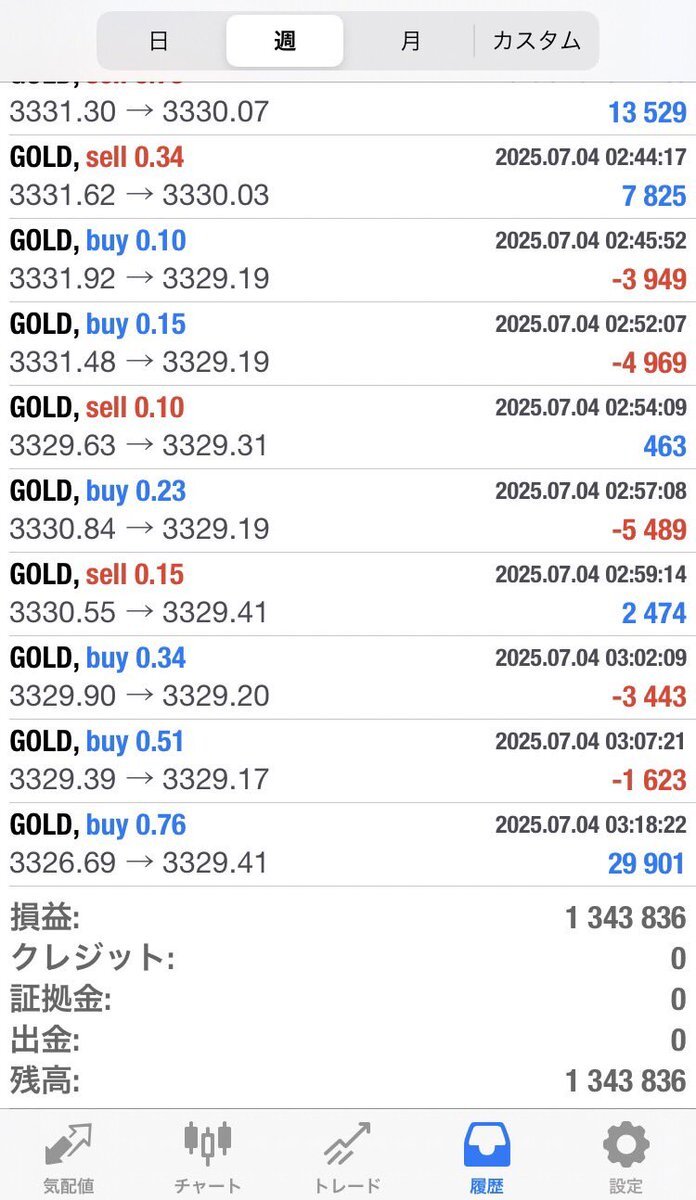Viewport: 696px width, 1200px height.
Task: Open the 設定 settings tab
Action: (x=627, y=1158)
